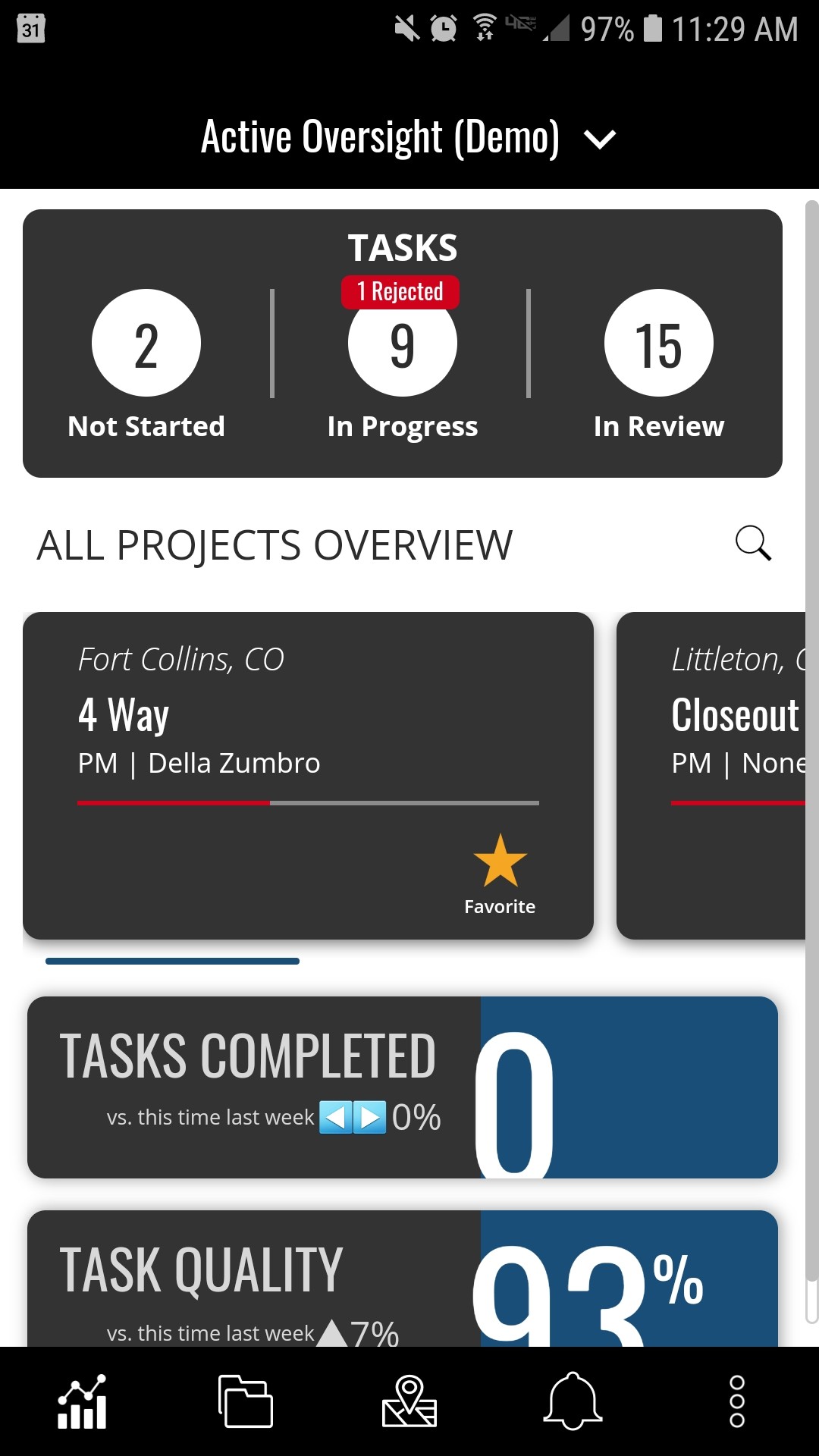Open the more options menu tab
The height and width of the screenshot is (1456, 819).
tap(737, 1401)
